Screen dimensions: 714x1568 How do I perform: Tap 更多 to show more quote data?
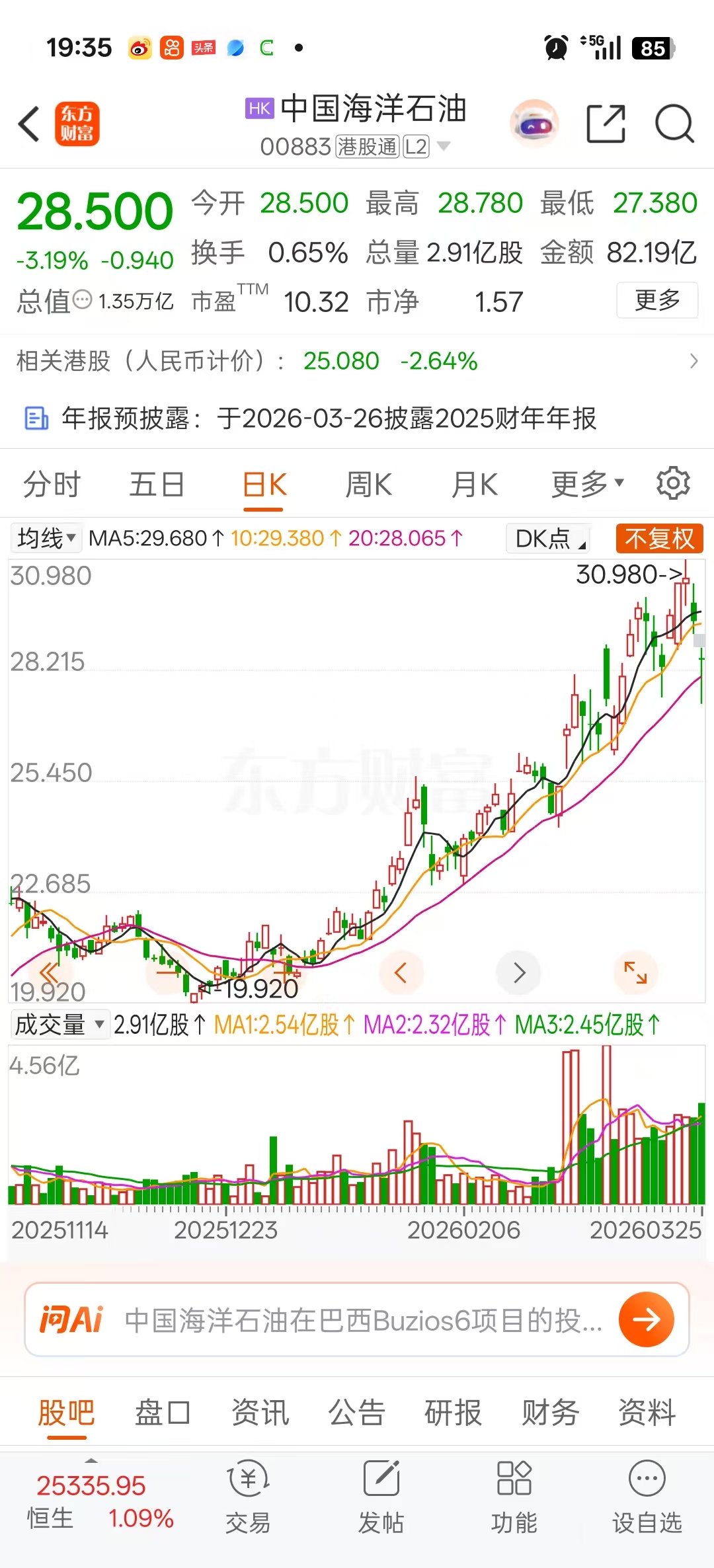657,300
